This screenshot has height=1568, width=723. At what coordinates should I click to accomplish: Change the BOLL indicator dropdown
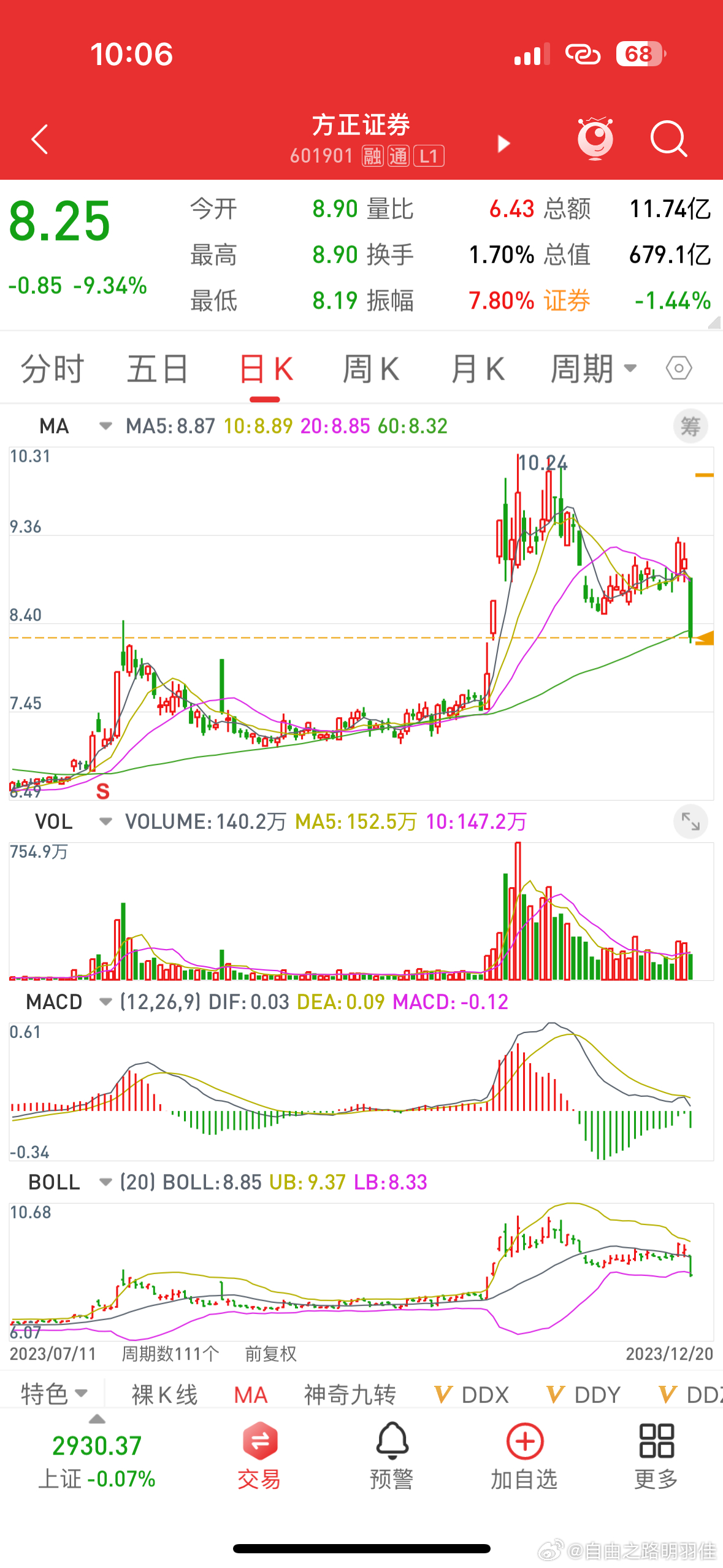pyautogui.click(x=105, y=1182)
